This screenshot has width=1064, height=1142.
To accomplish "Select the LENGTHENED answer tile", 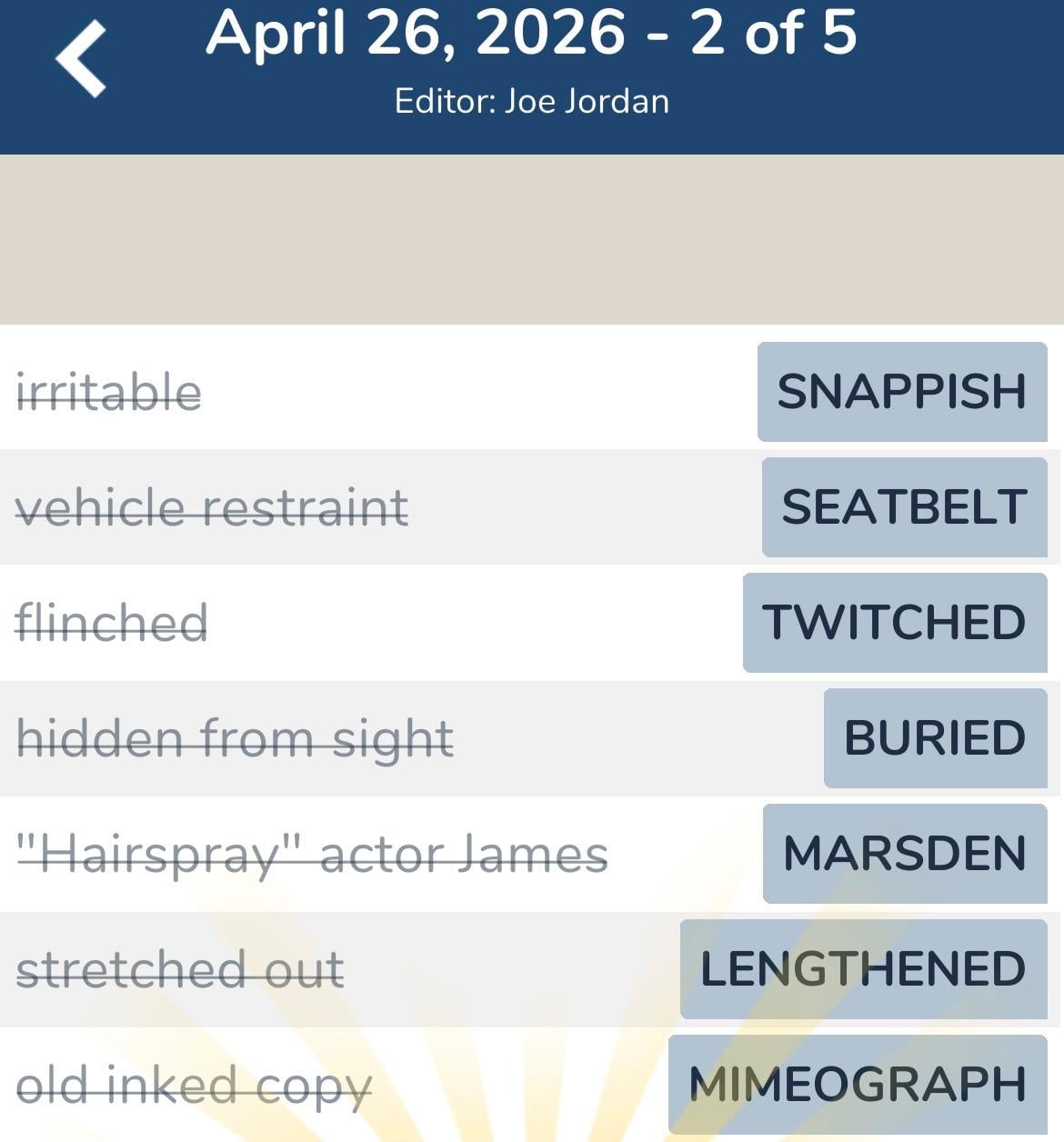I will [863, 967].
